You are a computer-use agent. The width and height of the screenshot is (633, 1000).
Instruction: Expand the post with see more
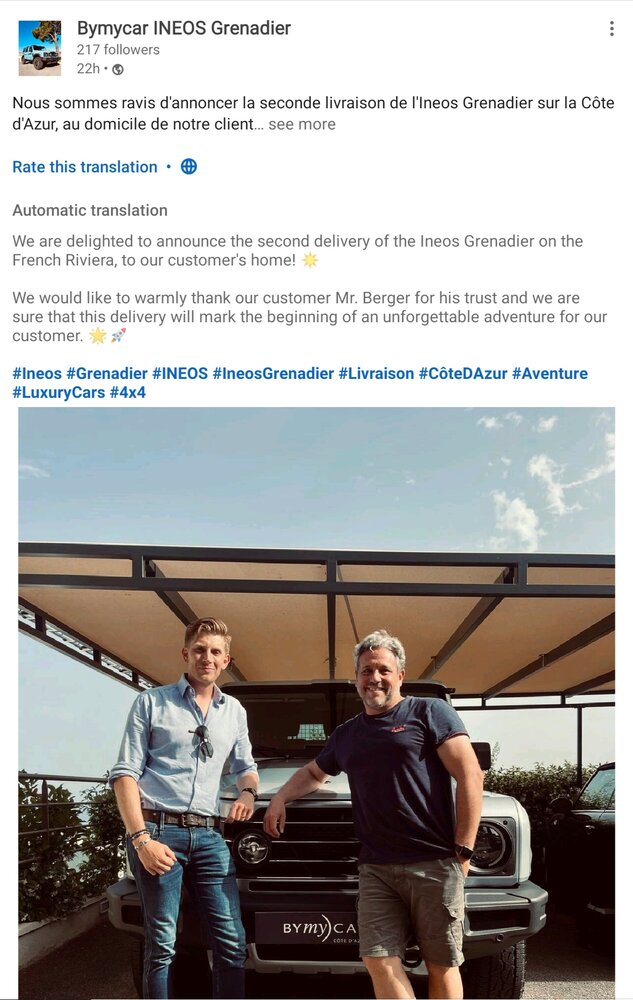click(x=301, y=124)
